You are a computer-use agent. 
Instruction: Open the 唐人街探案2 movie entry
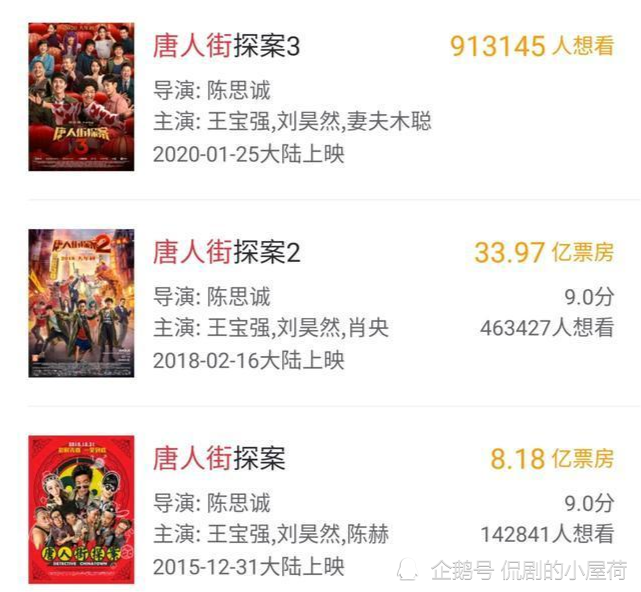(x=226, y=252)
